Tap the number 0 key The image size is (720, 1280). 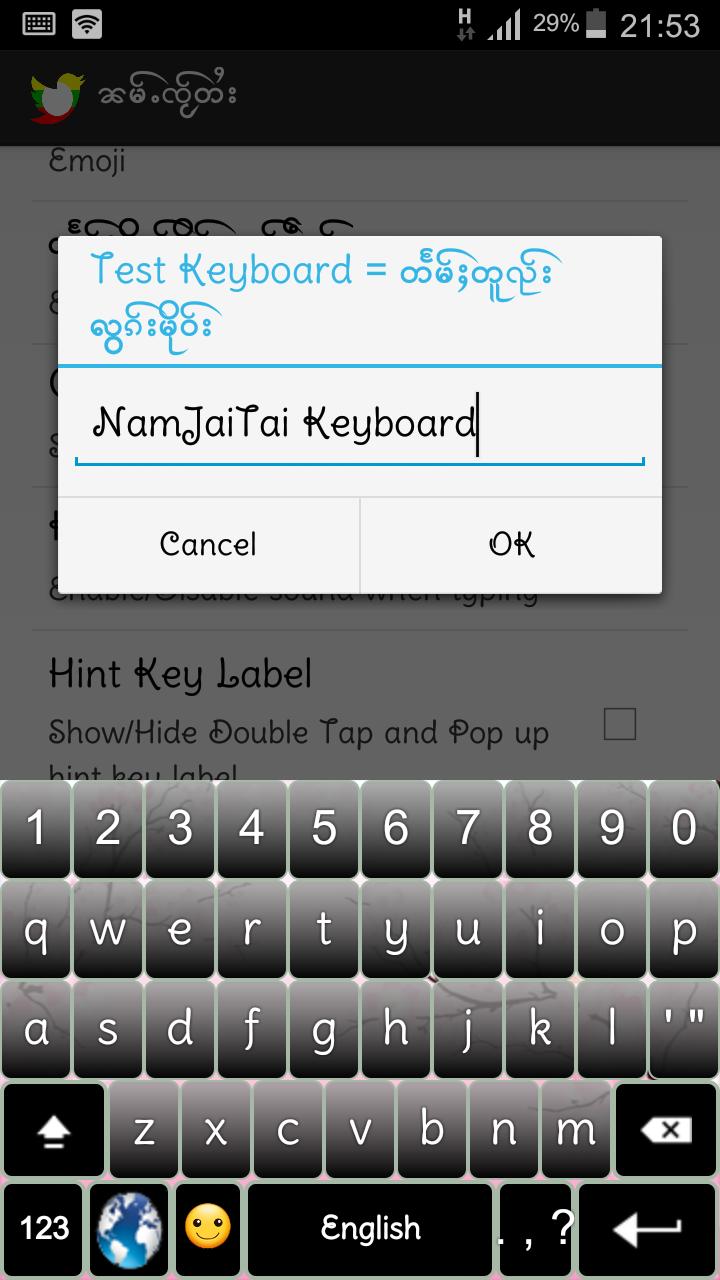[x=684, y=829]
